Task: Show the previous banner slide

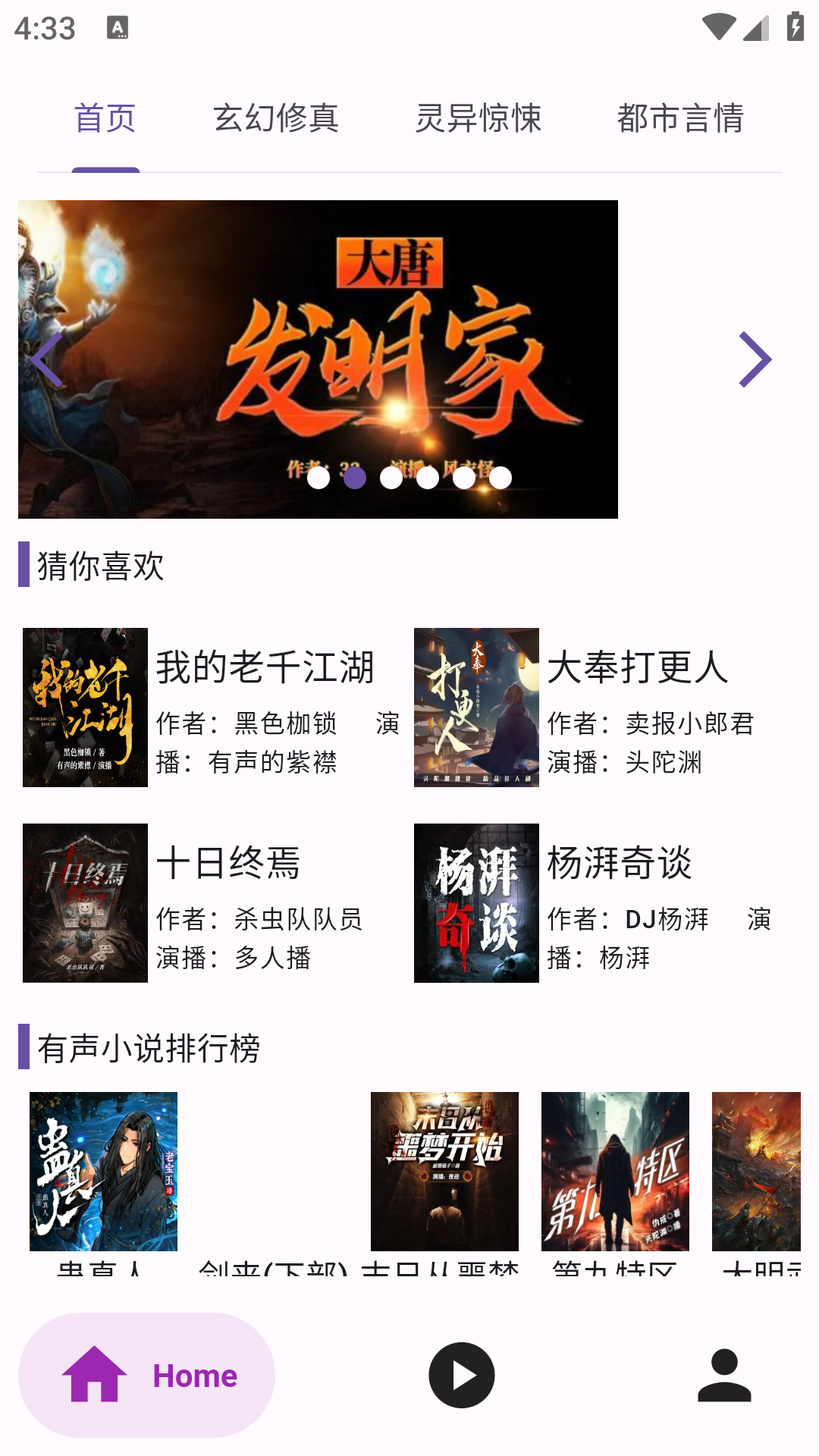Action: tap(47, 359)
